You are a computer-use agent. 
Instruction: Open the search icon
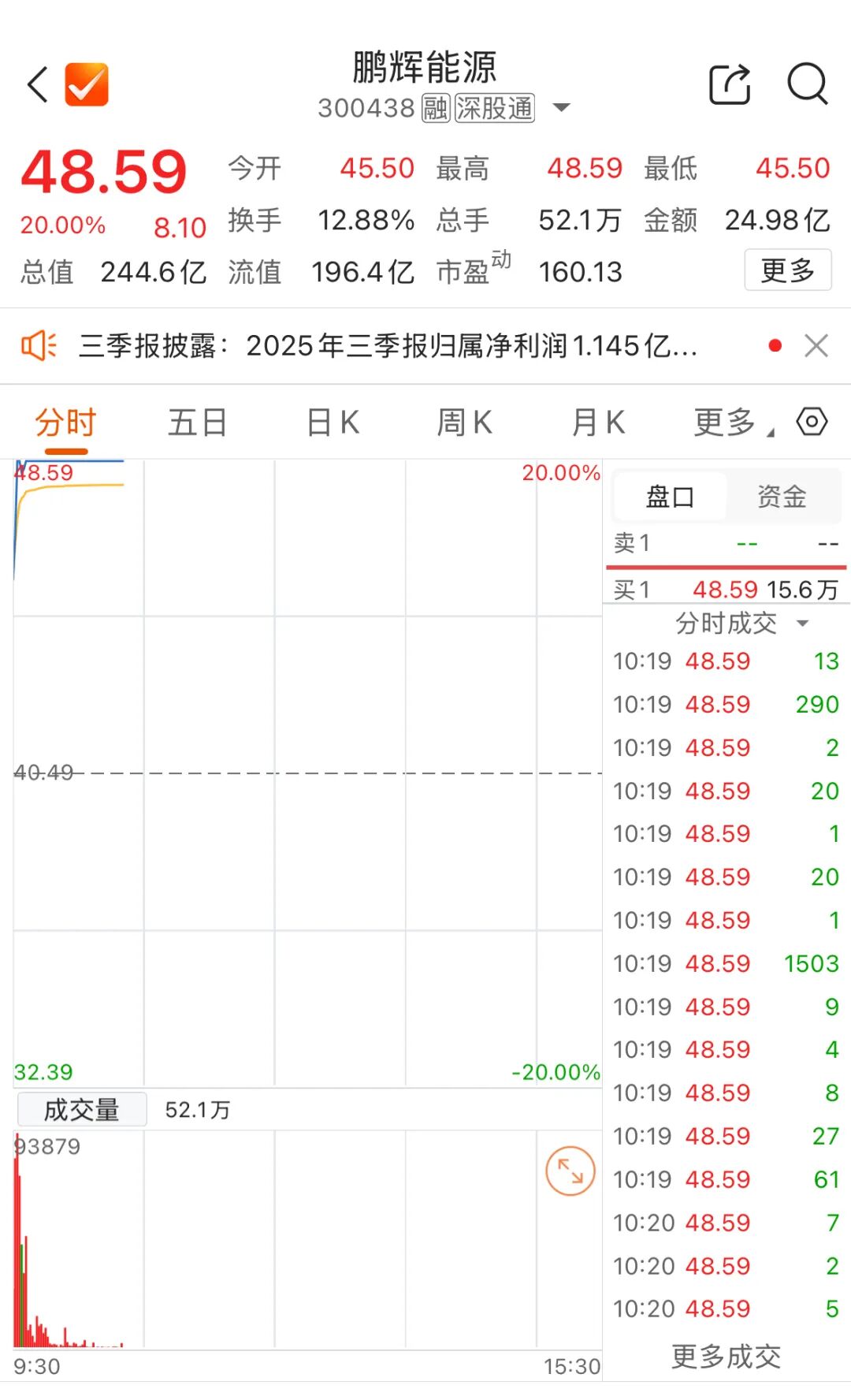click(x=806, y=84)
